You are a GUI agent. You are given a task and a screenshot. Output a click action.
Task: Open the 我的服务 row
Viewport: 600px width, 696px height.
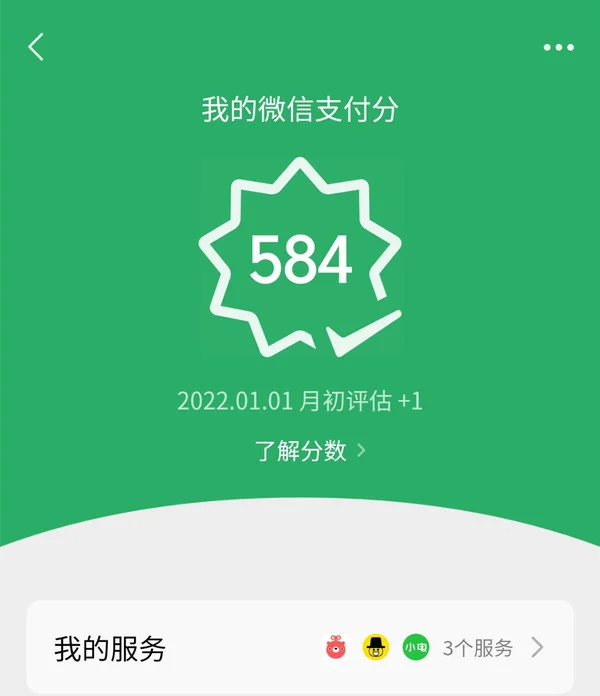point(300,647)
